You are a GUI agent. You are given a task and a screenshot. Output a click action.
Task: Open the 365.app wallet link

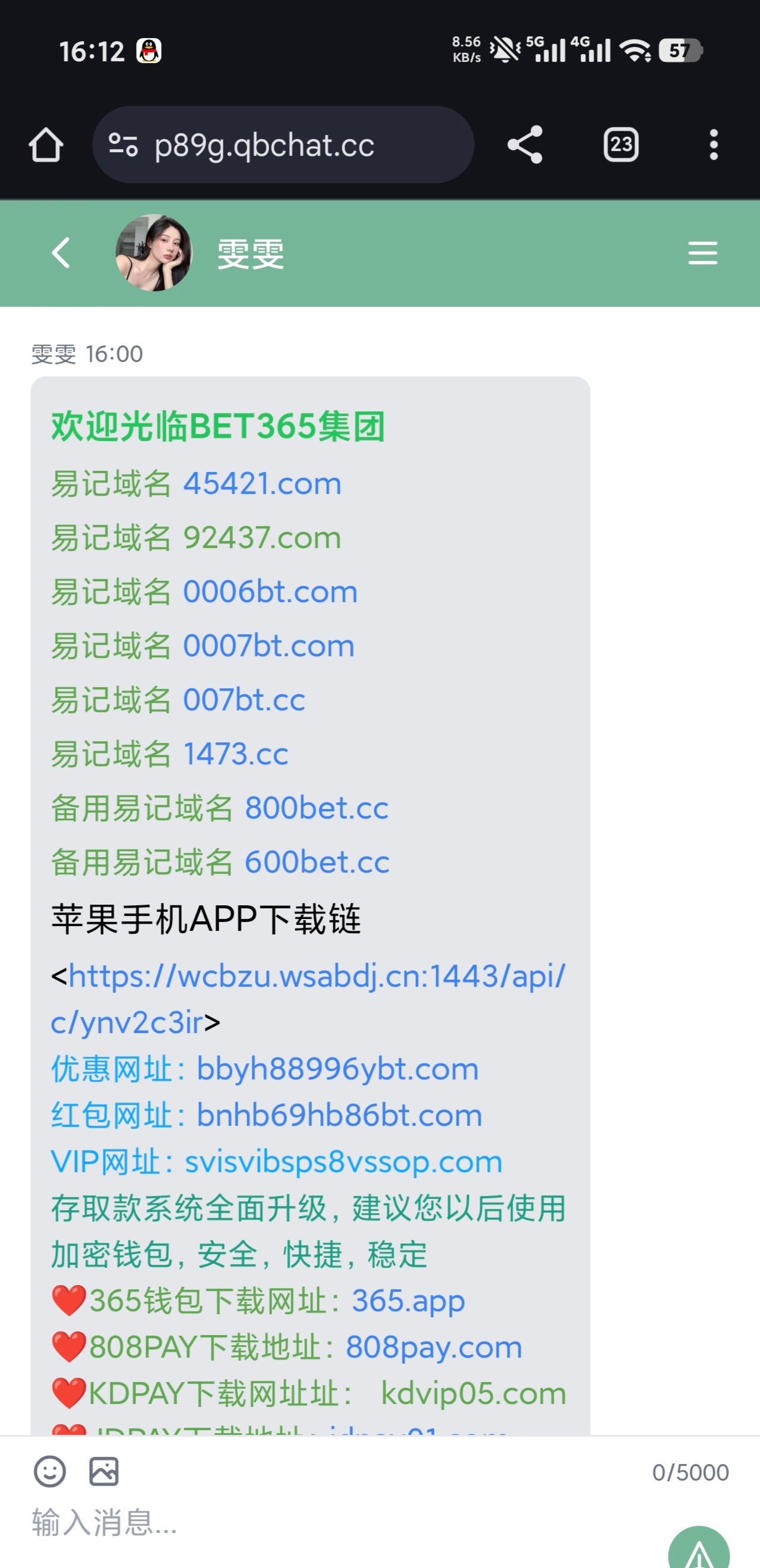[408, 1301]
